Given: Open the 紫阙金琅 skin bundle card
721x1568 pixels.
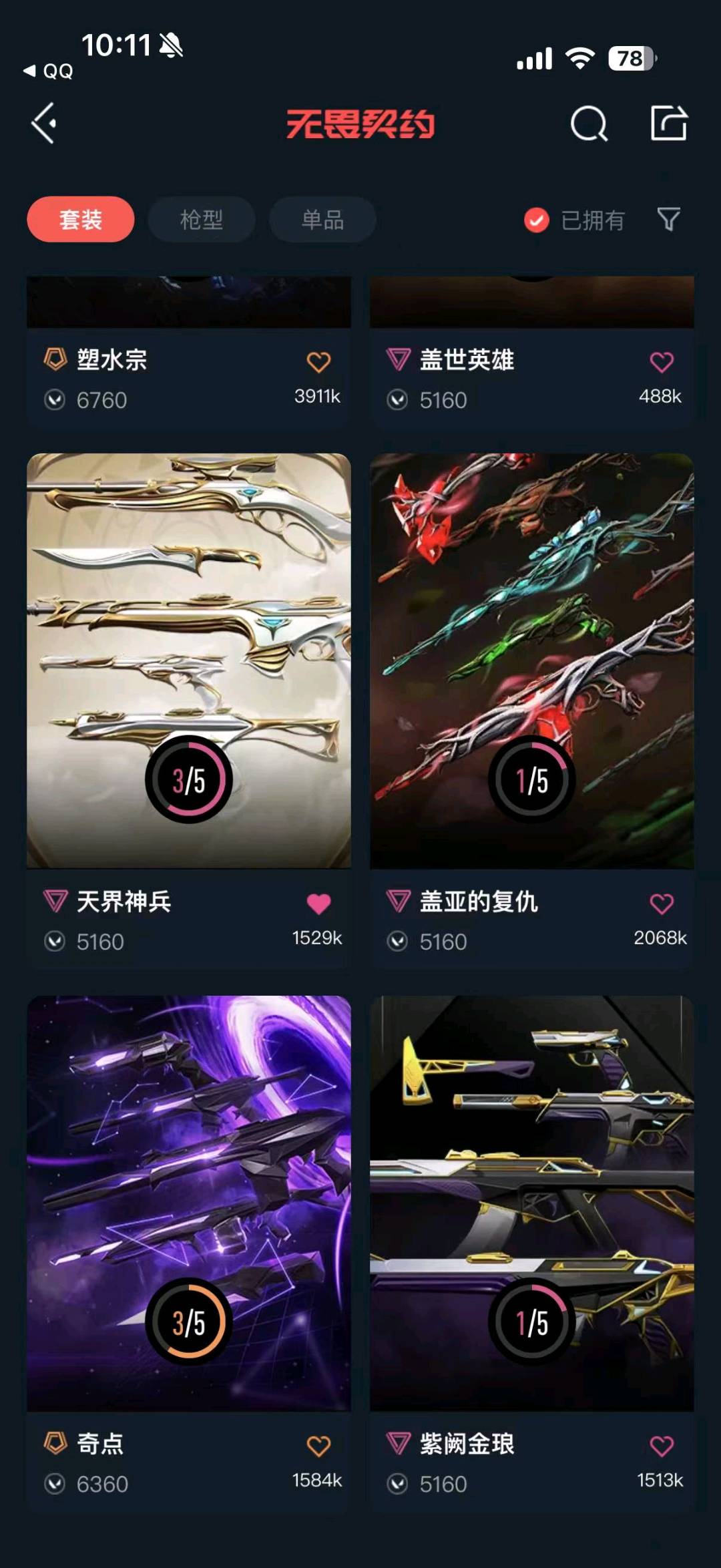Looking at the screenshot, I should (532, 1253).
